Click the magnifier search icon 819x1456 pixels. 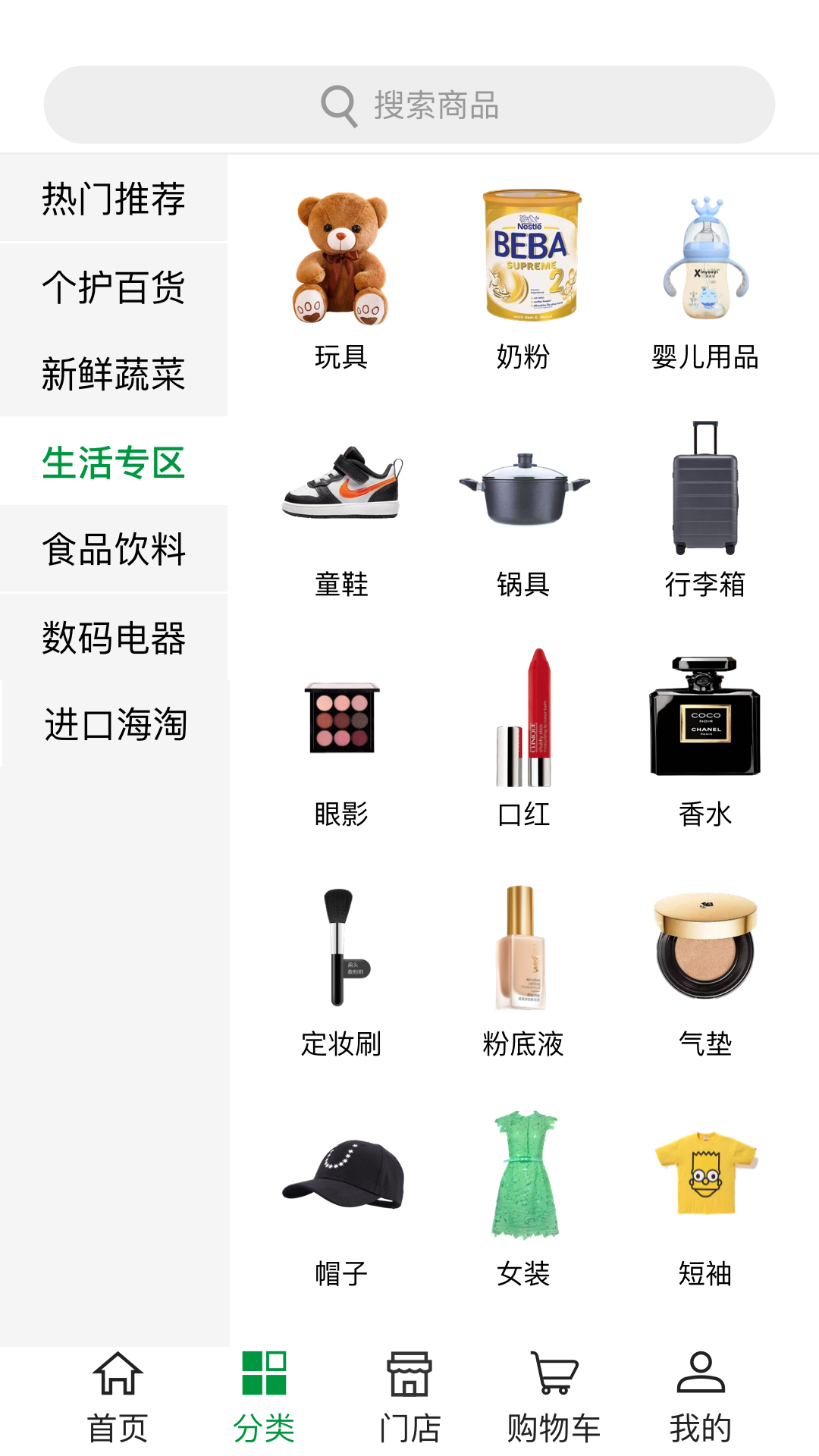click(x=339, y=105)
